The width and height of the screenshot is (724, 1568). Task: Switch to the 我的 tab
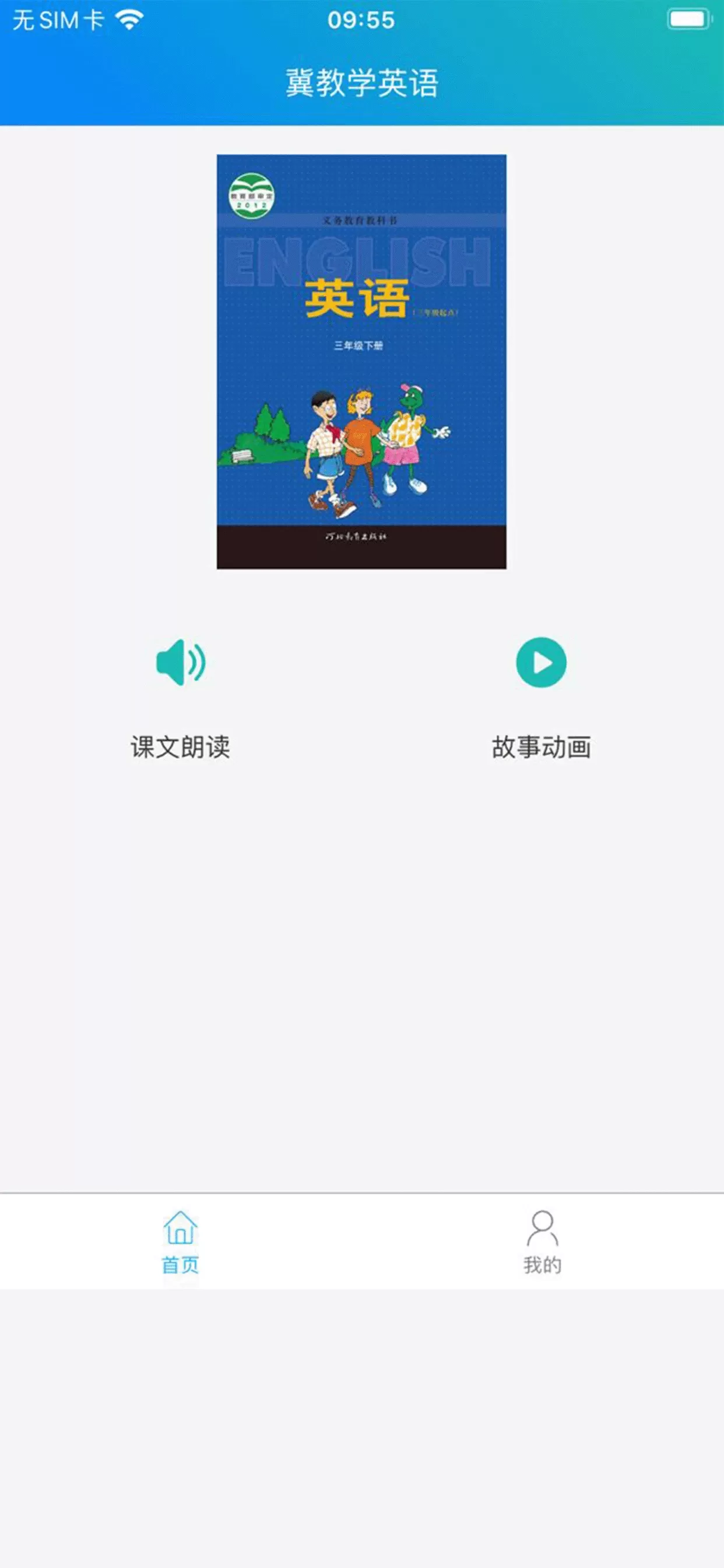[x=542, y=1242]
